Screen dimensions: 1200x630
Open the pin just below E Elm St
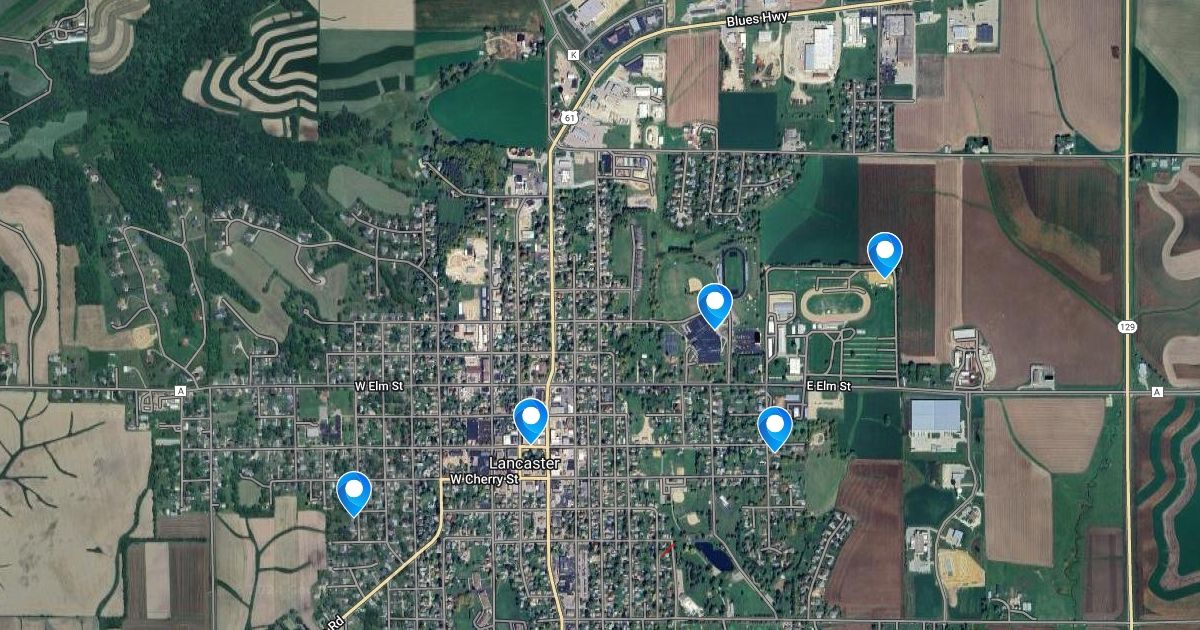click(x=774, y=426)
